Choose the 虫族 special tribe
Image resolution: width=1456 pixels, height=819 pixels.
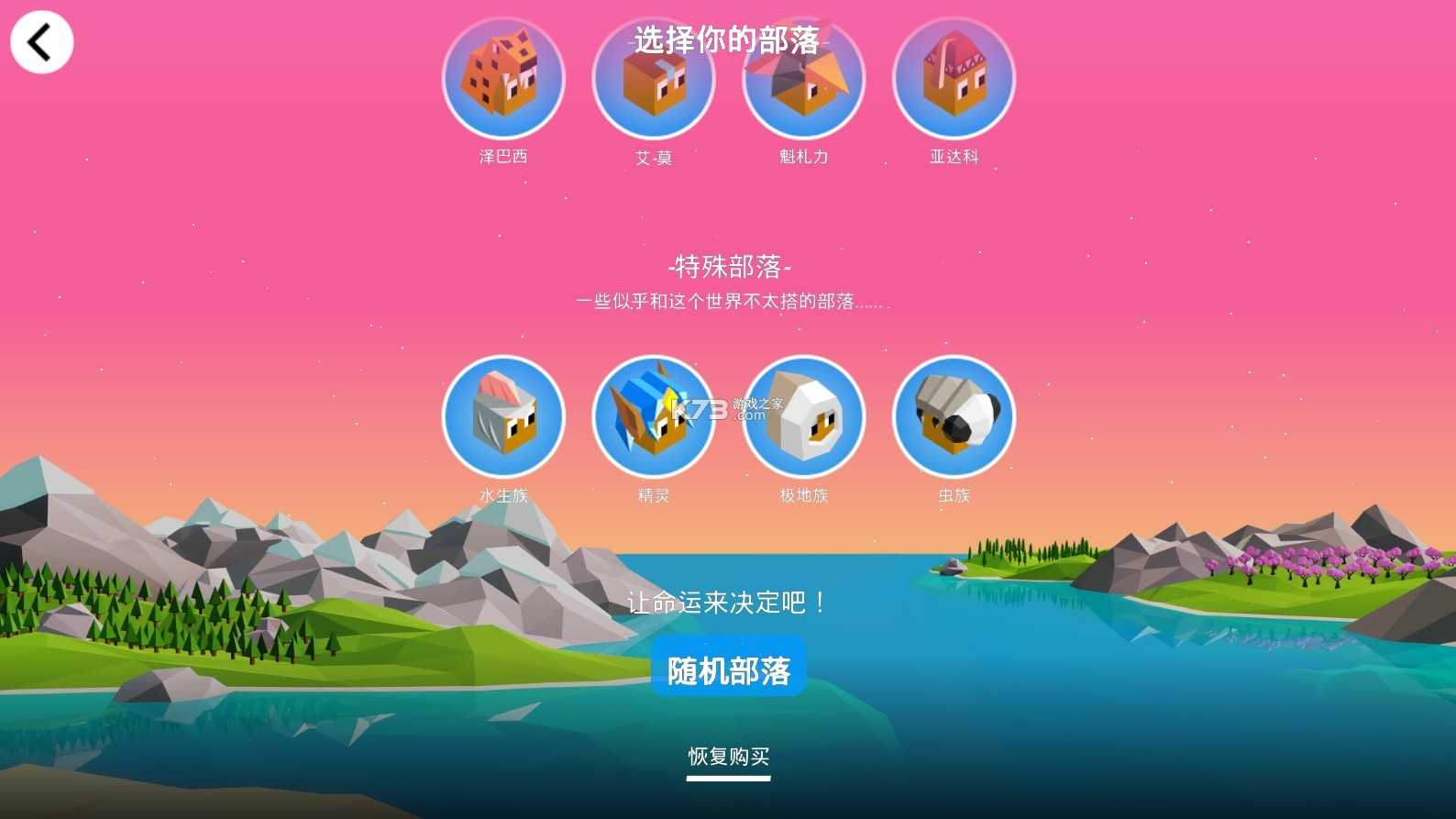[x=954, y=417]
